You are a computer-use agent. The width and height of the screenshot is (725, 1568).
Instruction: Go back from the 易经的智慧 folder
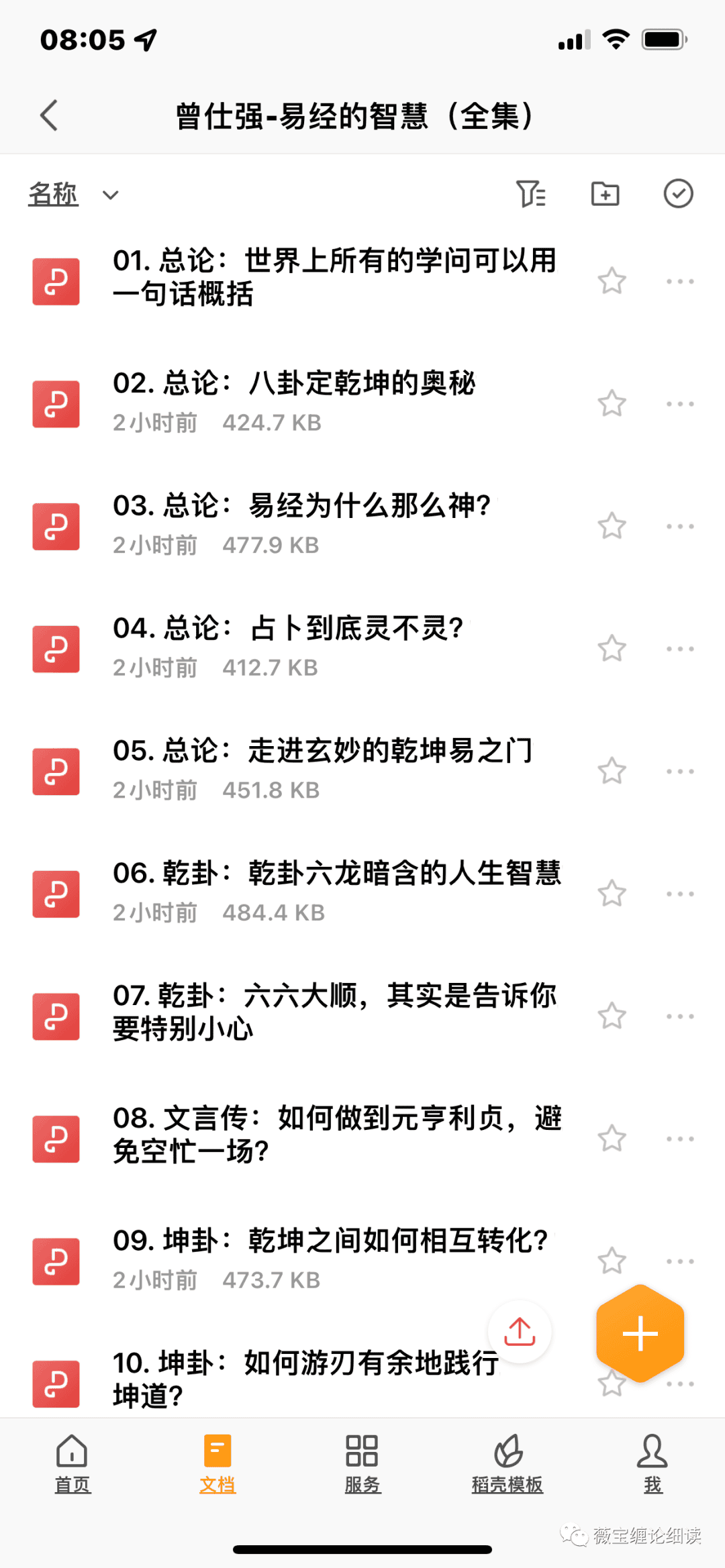[x=49, y=115]
